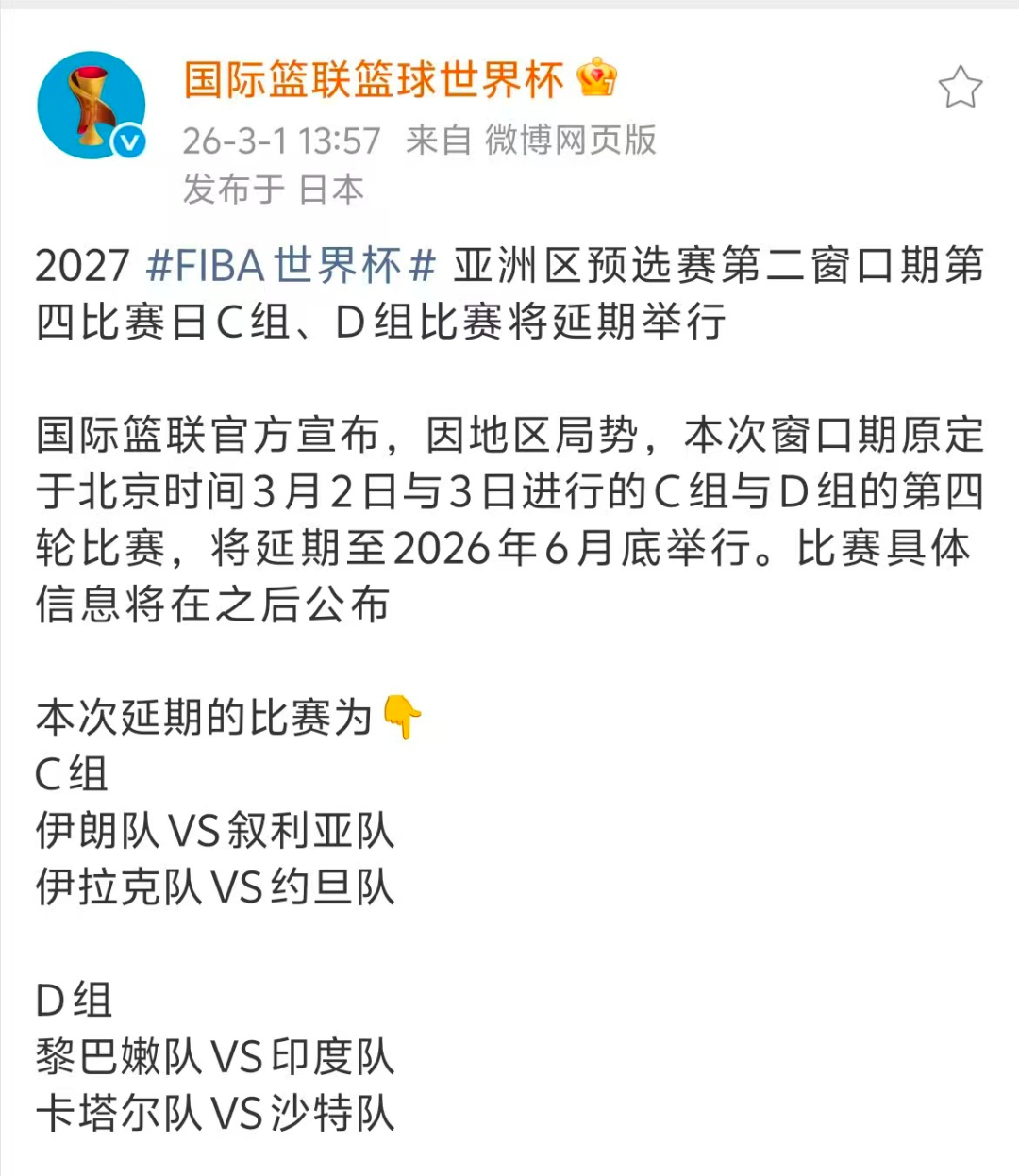
Task: Tap the star icon to favorite the post
Action: [960, 88]
